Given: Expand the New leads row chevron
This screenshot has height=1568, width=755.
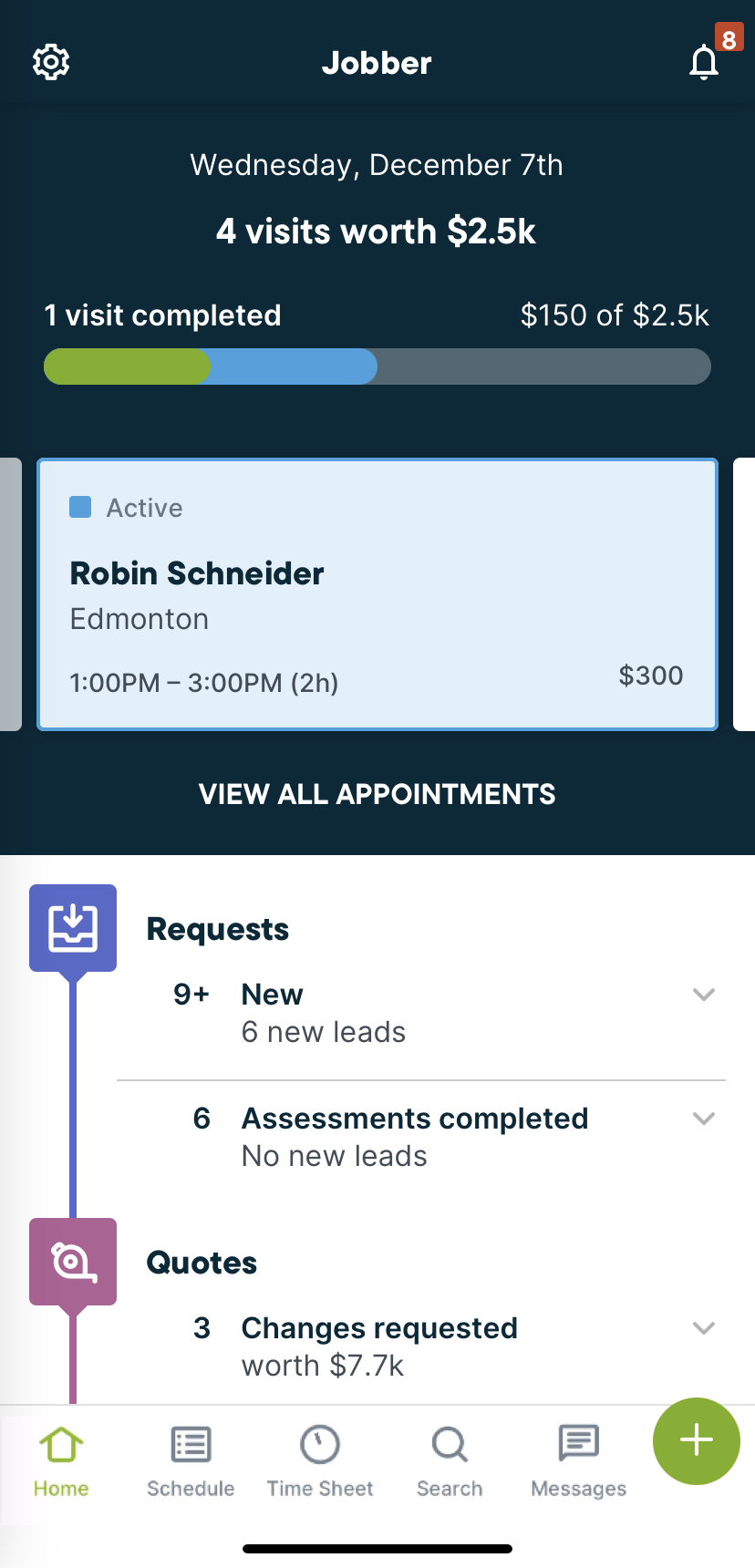Looking at the screenshot, I should (703, 995).
